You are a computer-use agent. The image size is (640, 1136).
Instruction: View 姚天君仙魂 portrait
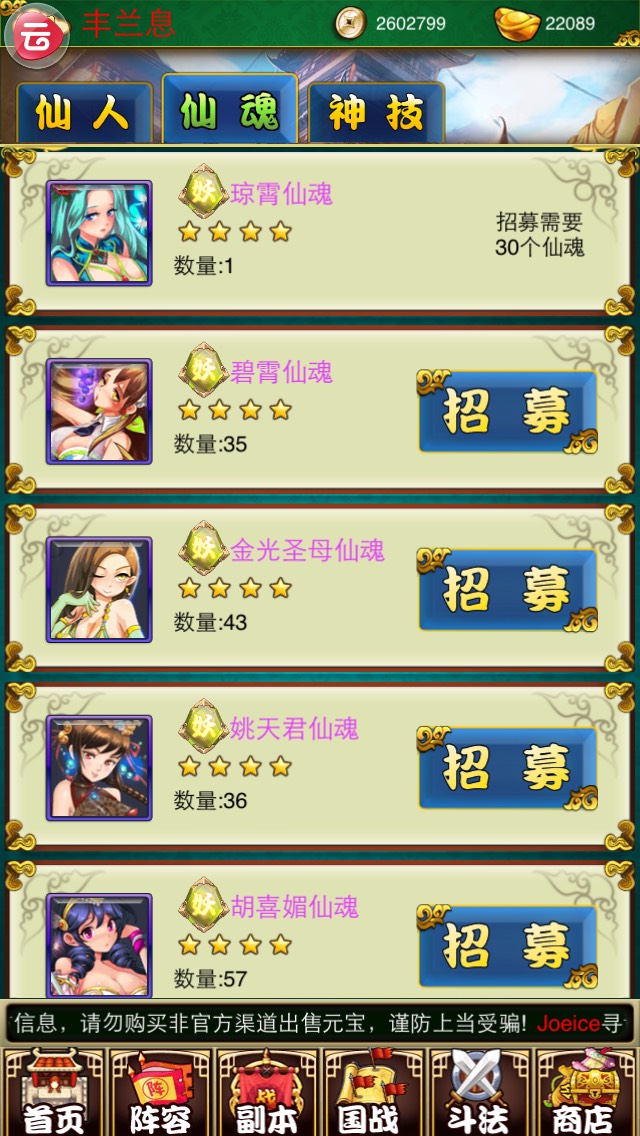point(99,767)
